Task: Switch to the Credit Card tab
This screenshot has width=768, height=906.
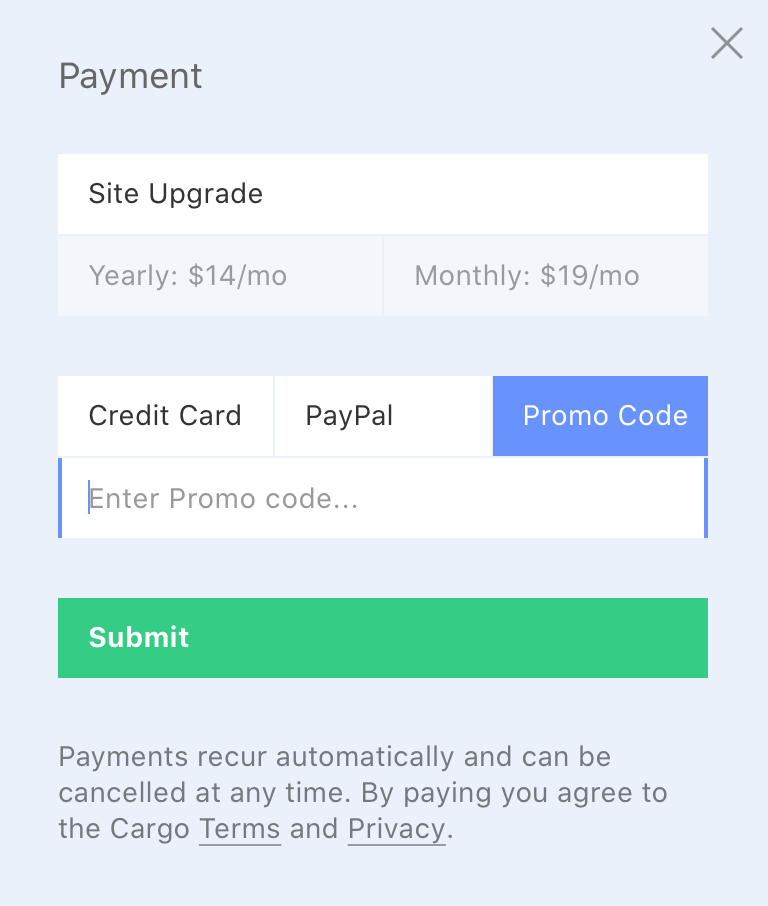Action: (165, 416)
